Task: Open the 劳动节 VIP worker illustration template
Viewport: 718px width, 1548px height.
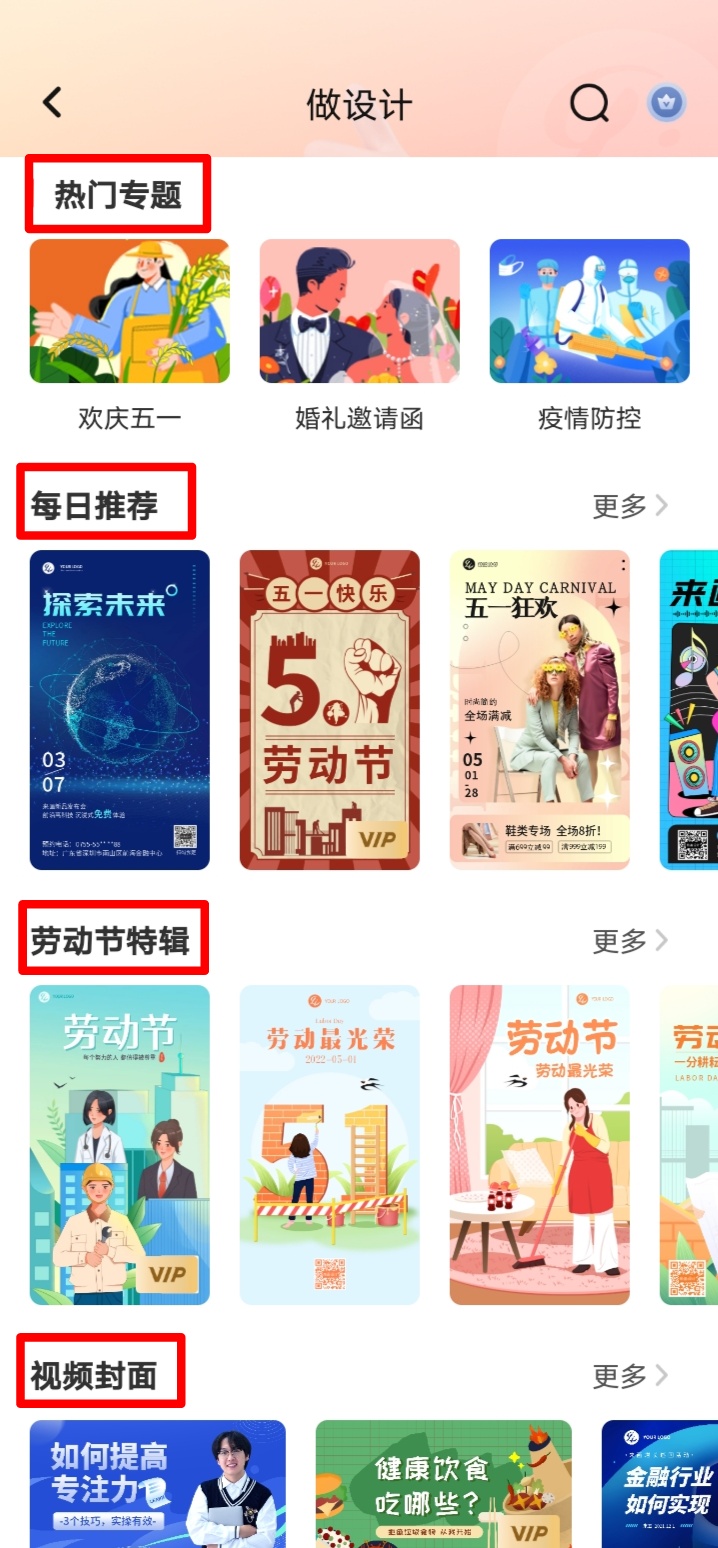Action: (120, 1145)
